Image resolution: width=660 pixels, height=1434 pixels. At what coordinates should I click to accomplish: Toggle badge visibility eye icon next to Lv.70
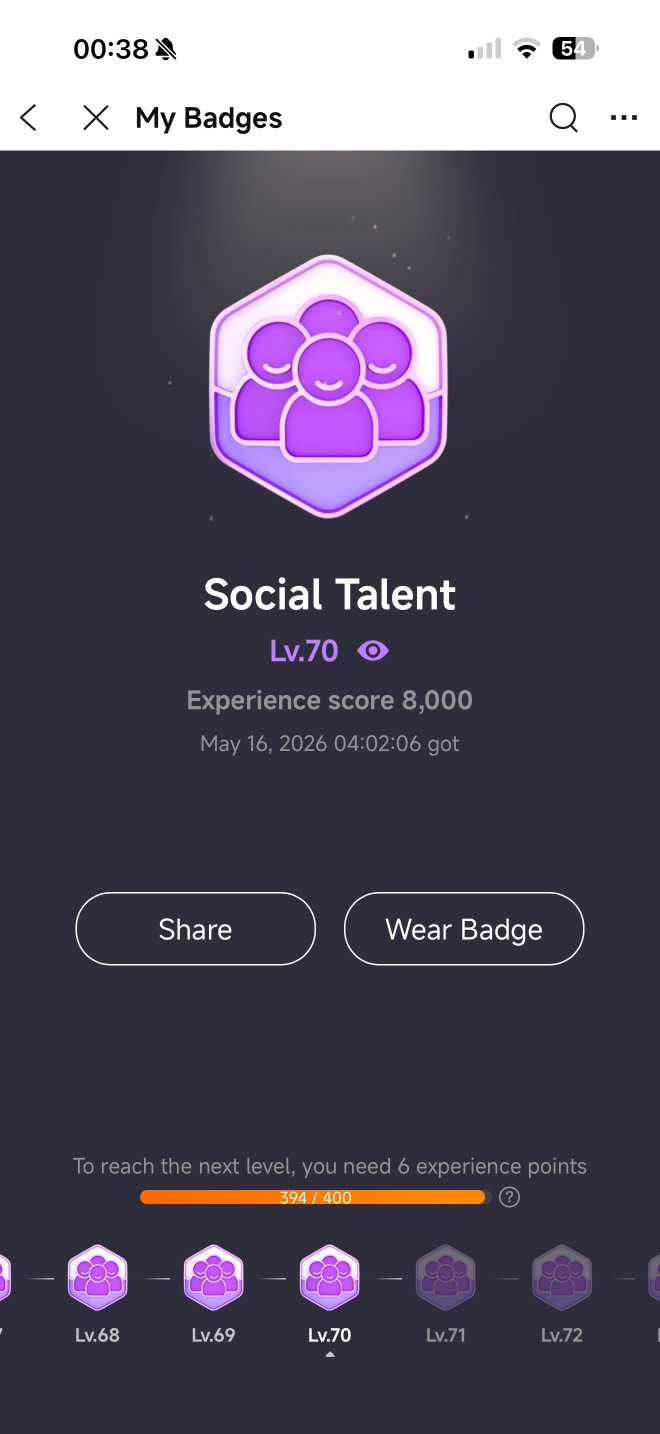tap(373, 651)
